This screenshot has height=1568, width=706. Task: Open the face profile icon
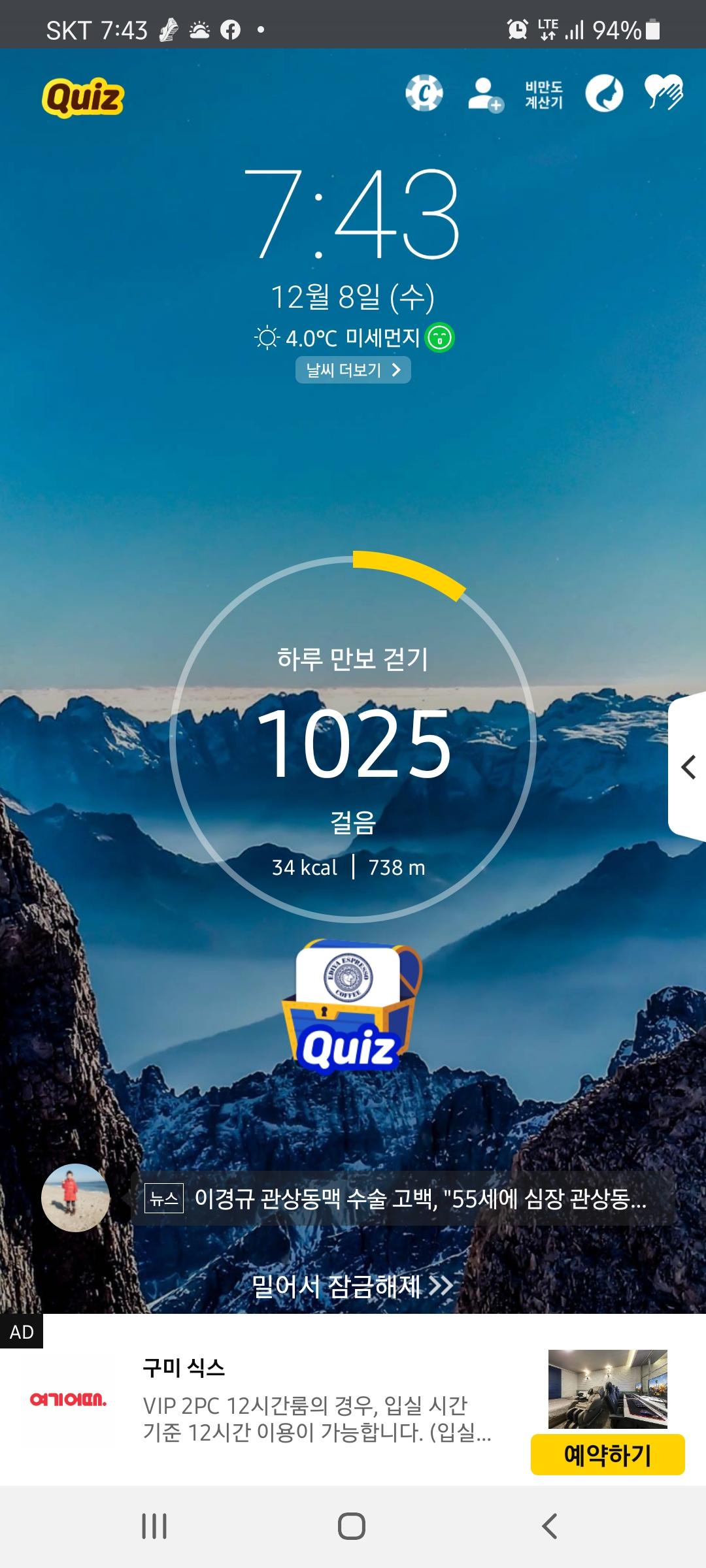point(604,93)
